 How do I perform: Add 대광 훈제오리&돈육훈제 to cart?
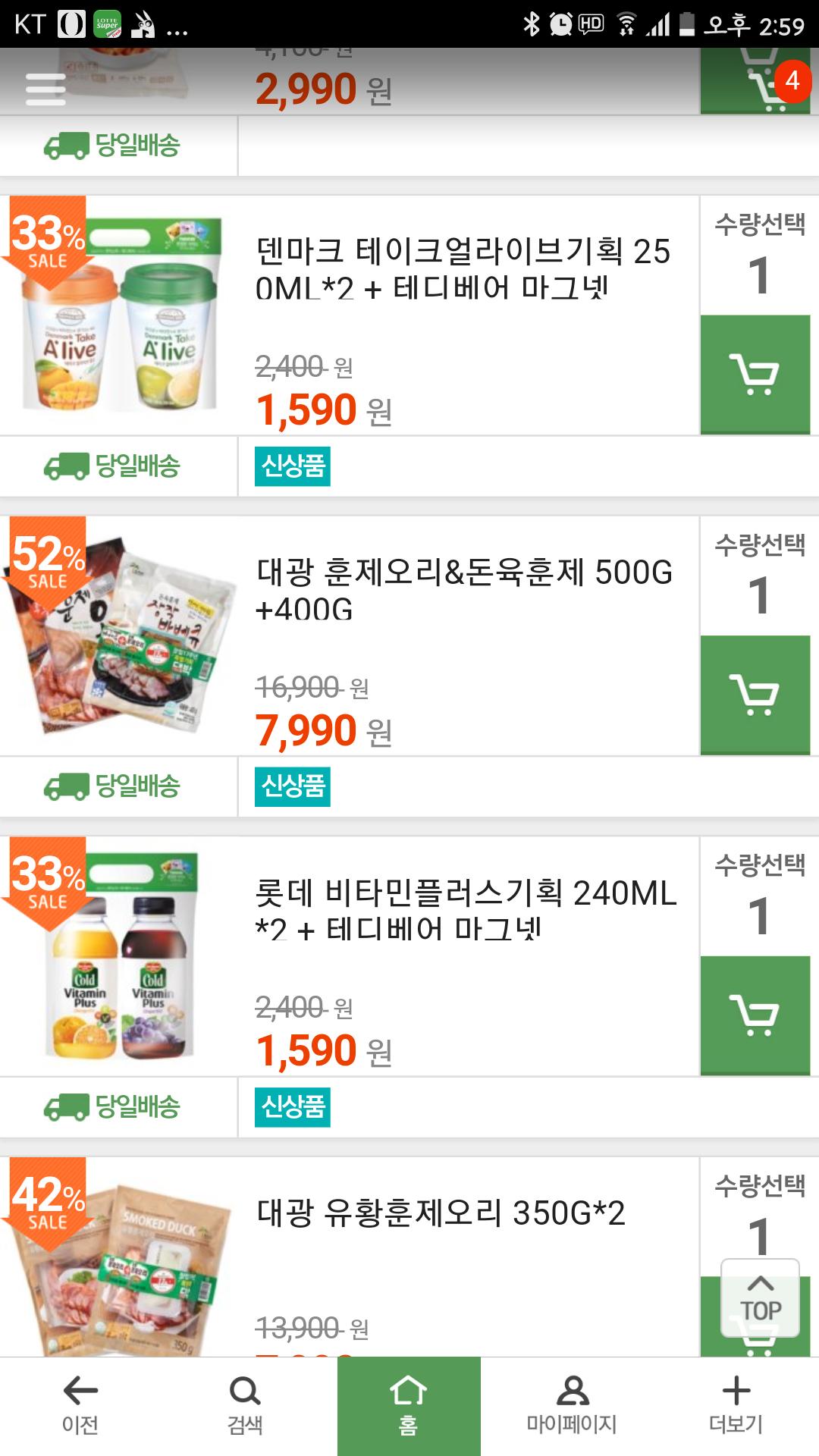pyautogui.click(x=755, y=695)
